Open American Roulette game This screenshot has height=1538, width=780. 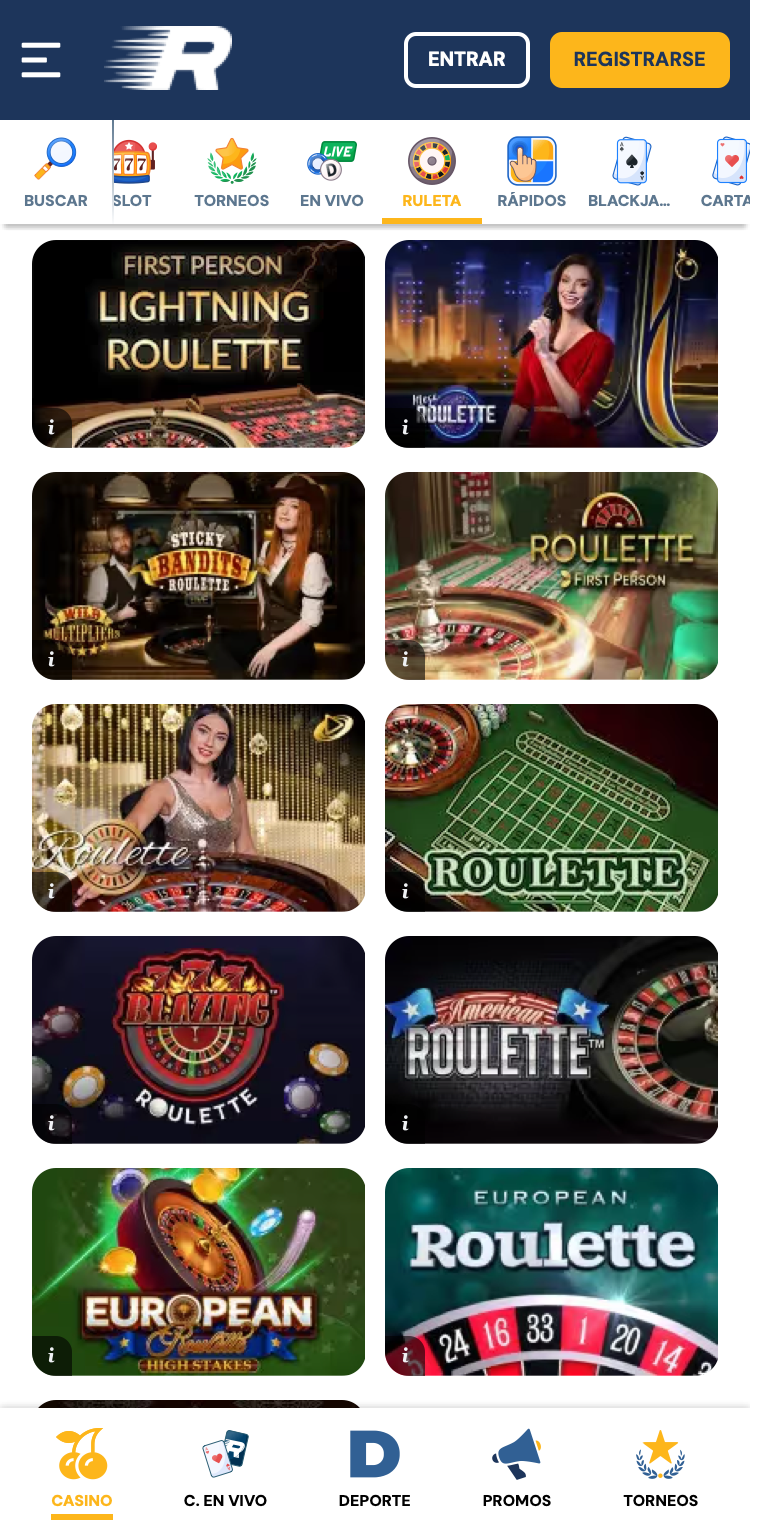(x=552, y=1040)
